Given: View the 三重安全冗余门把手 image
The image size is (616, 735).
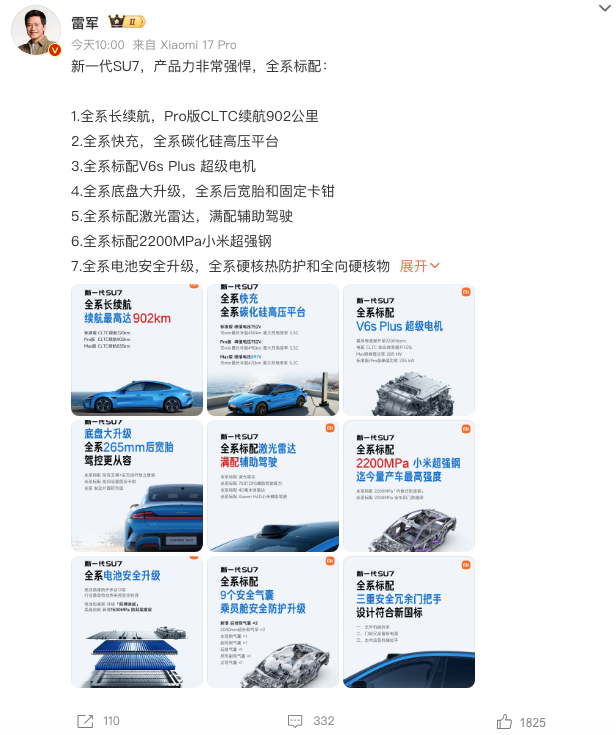Looking at the screenshot, I should coord(408,621).
